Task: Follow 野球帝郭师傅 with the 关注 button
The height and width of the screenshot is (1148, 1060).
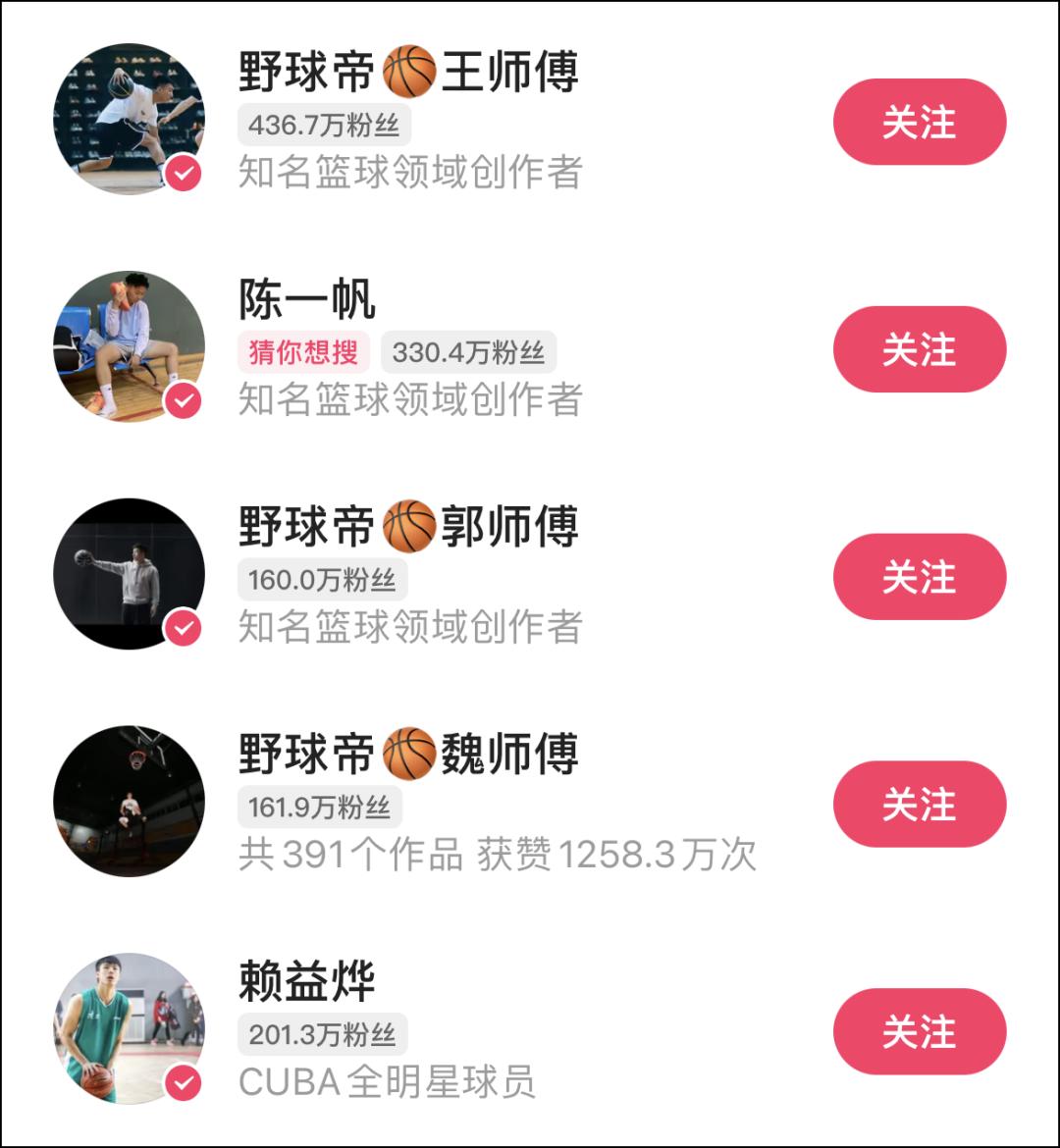Action: click(919, 577)
